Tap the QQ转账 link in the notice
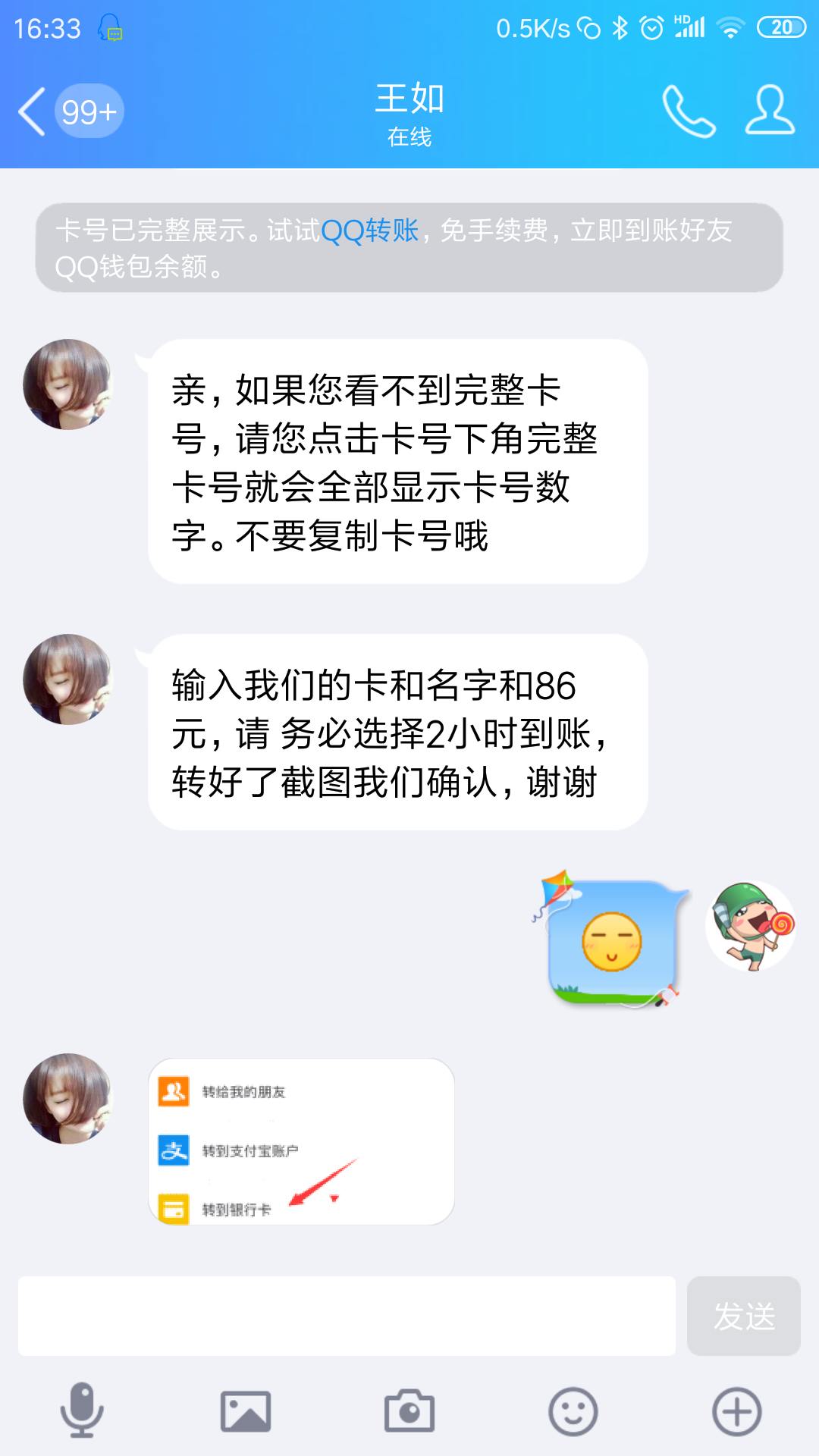The height and width of the screenshot is (1456, 819). point(369,231)
